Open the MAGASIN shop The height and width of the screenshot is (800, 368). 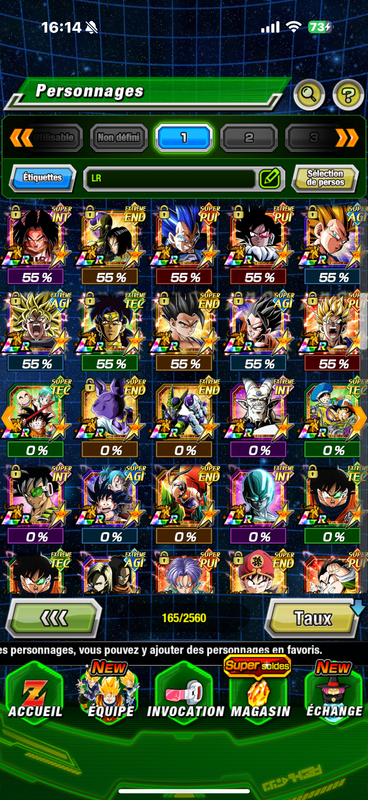[260, 690]
